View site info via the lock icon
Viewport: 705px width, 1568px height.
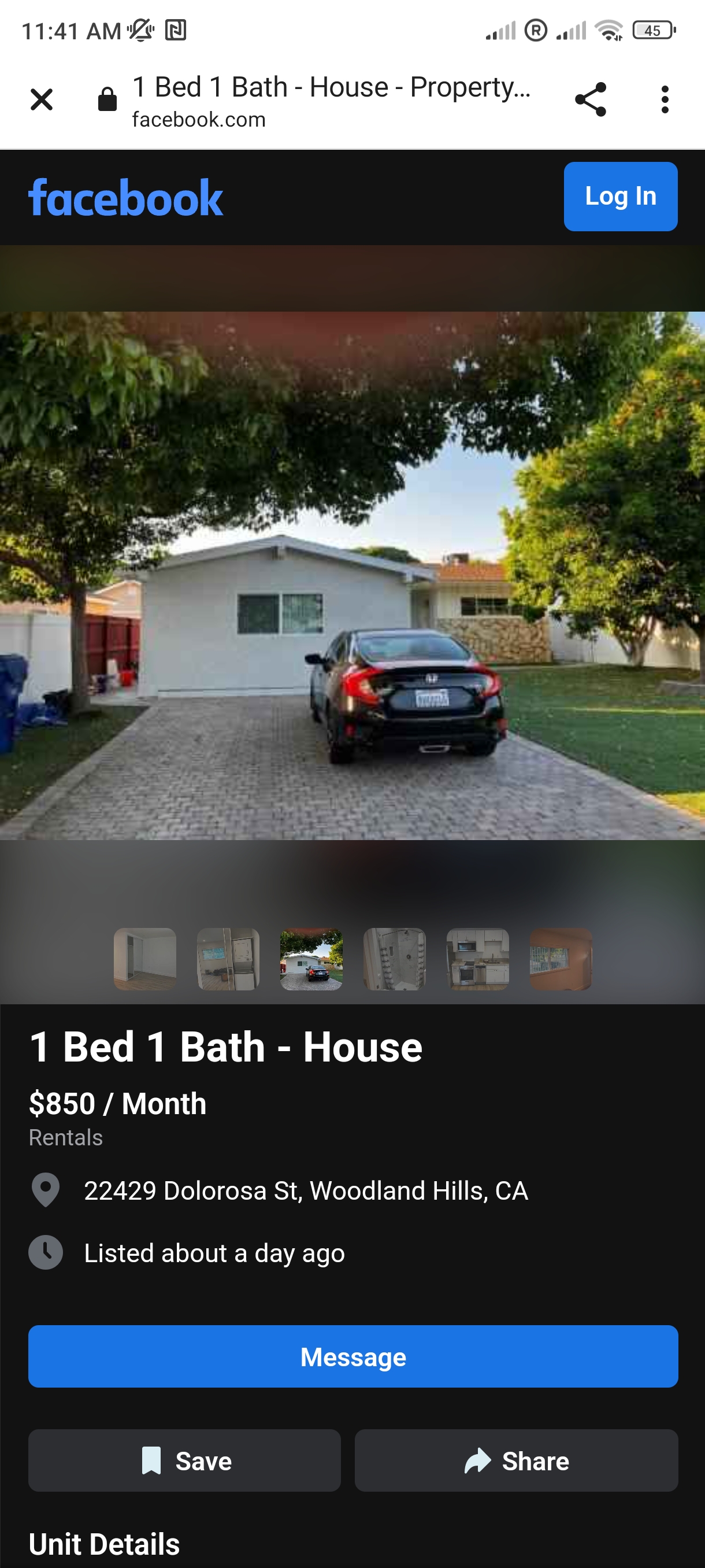107,99
